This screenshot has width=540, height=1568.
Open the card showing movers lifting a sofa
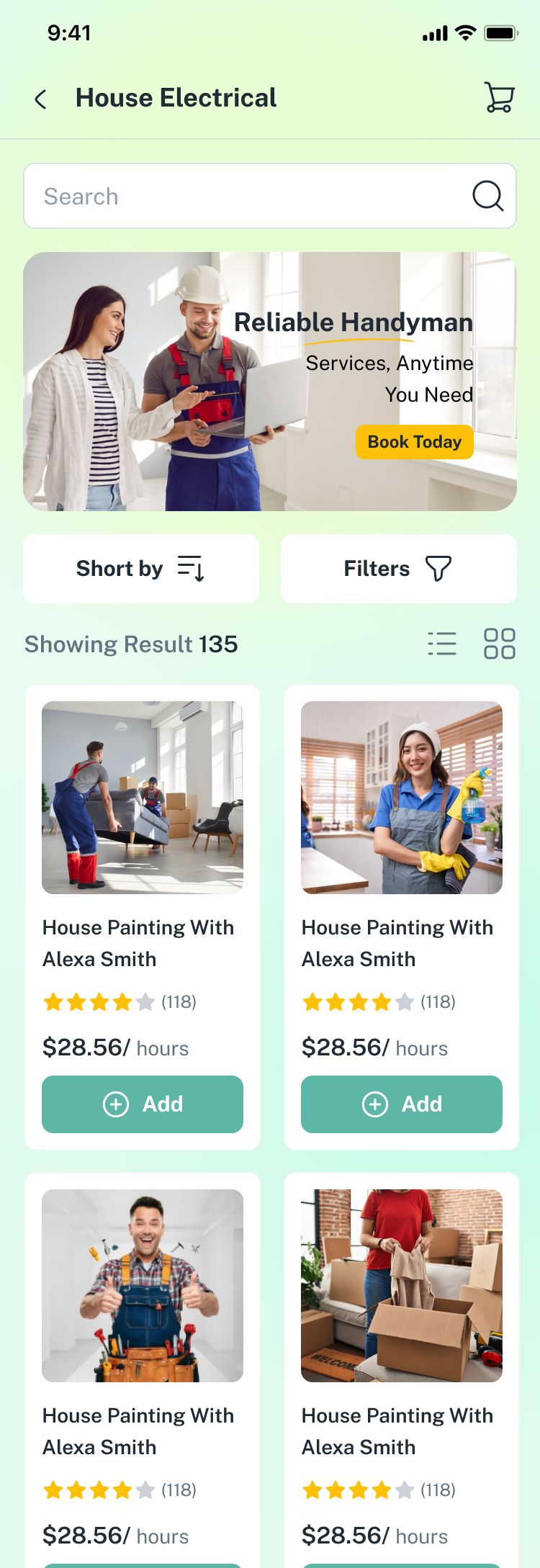pos(143,798)
